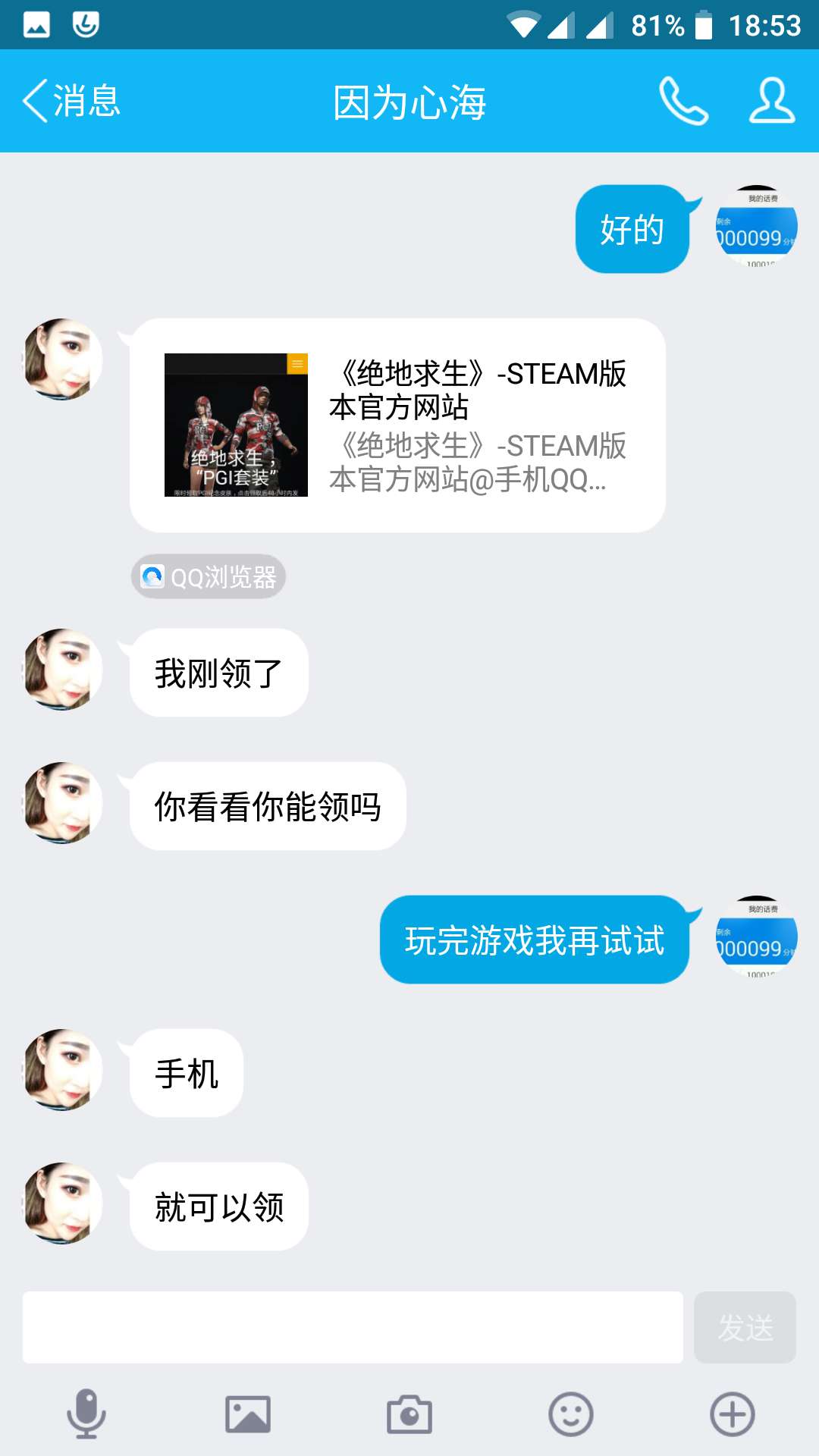Record a voice message with the microphone
819x1456 pixels.
point(86,1414)
